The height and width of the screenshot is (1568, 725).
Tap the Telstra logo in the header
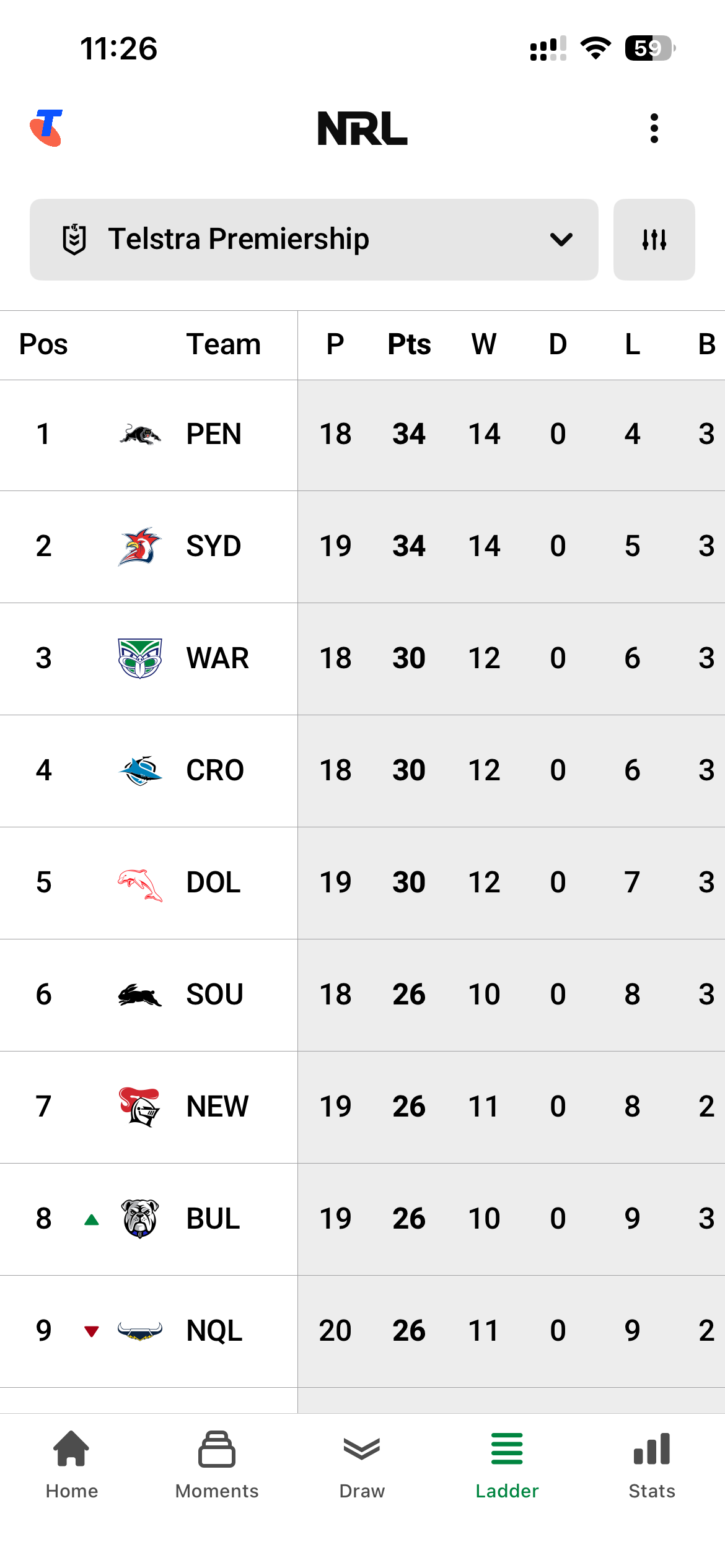click(x=46, y=128)
